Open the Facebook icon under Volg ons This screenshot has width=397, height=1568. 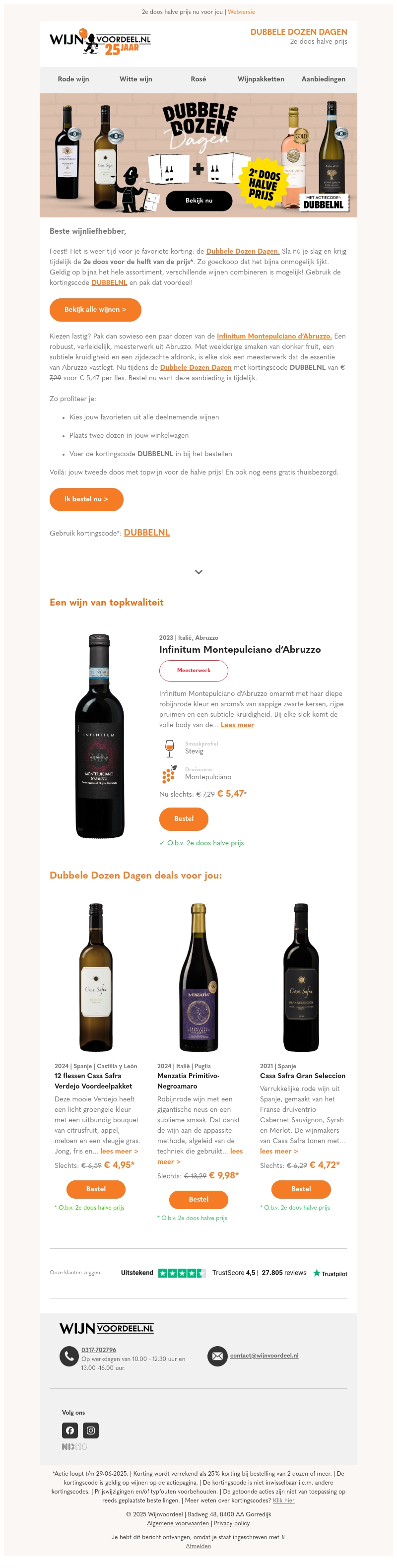pos(70,1431)
